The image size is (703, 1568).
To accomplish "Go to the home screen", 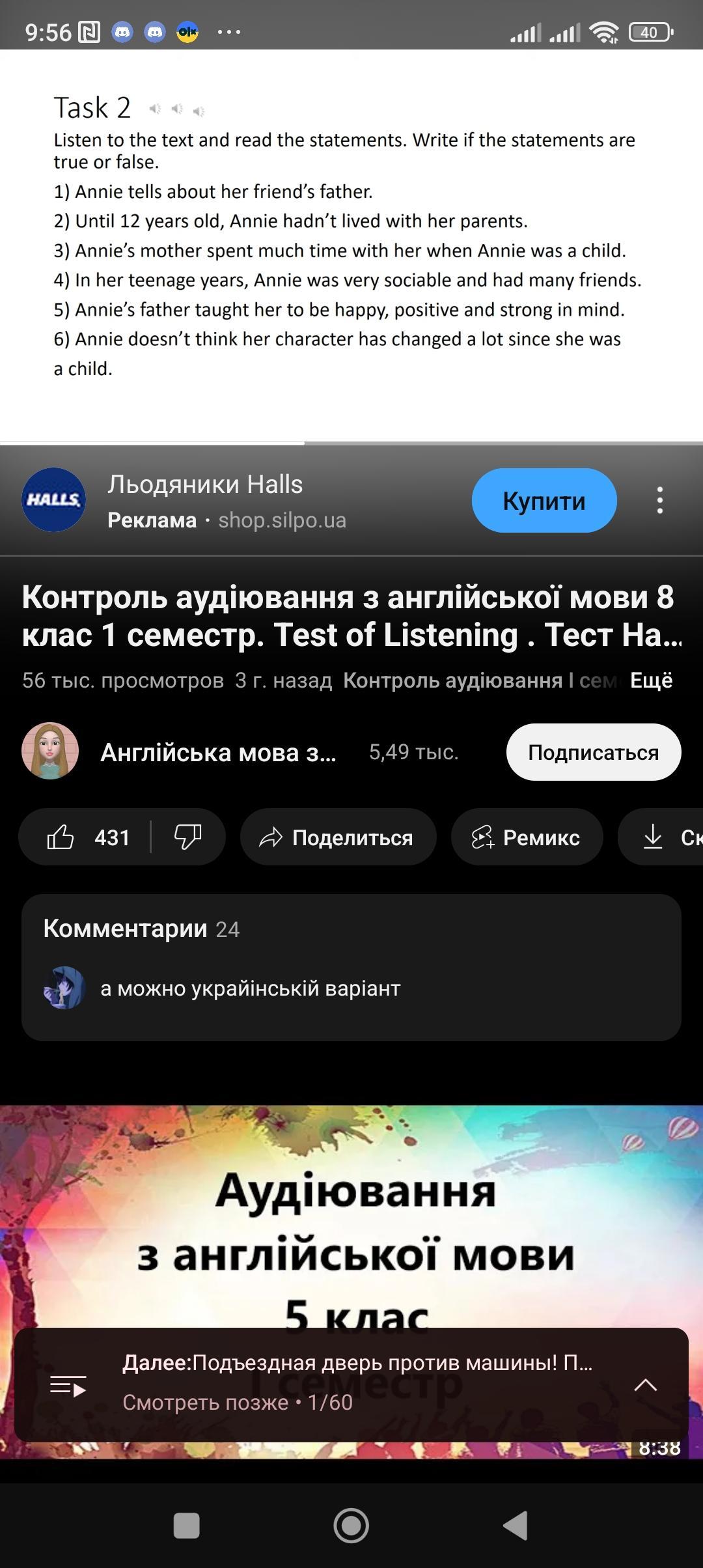I will click(351, 1526).
